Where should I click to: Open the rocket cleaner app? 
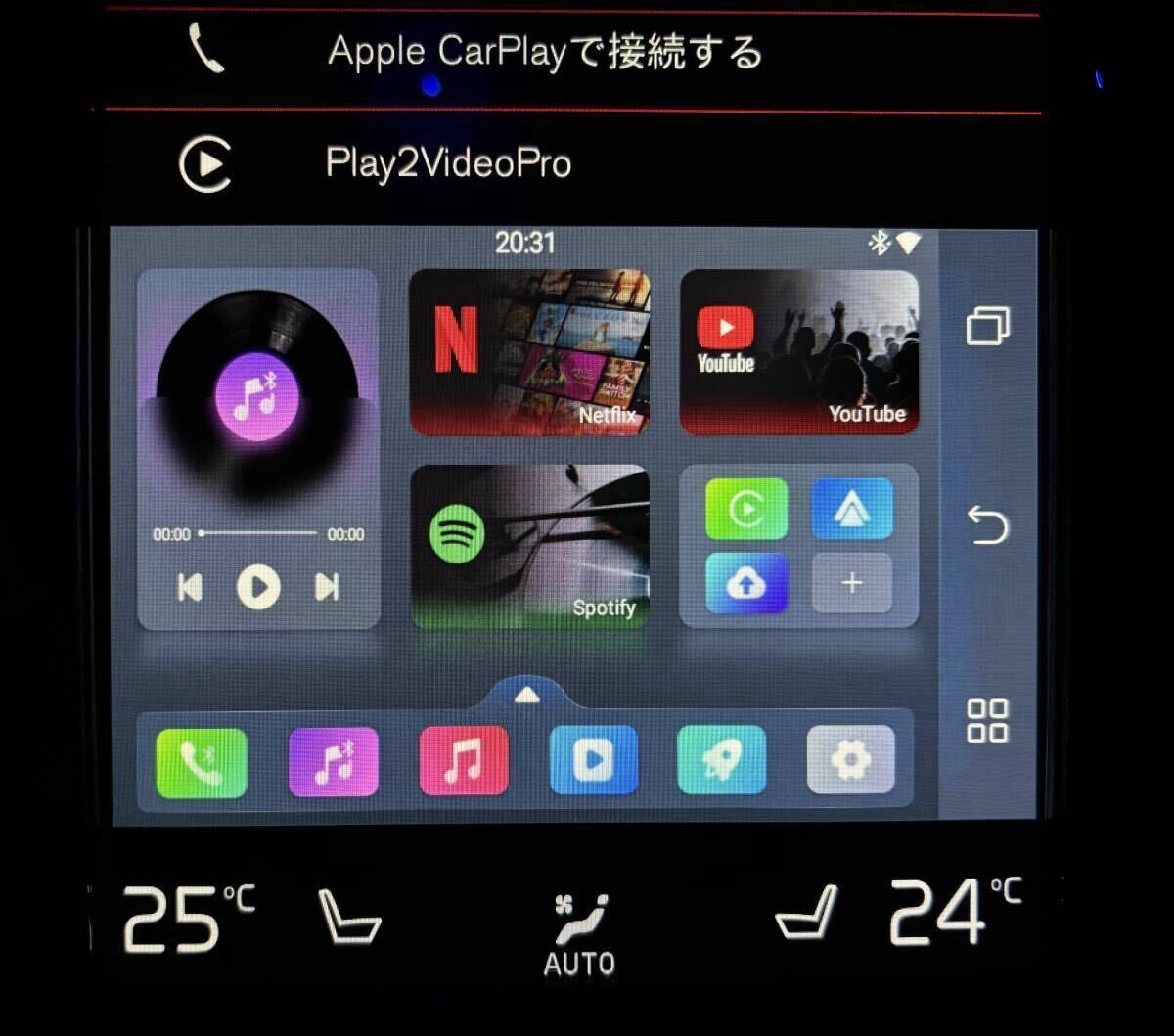[722, 761]
